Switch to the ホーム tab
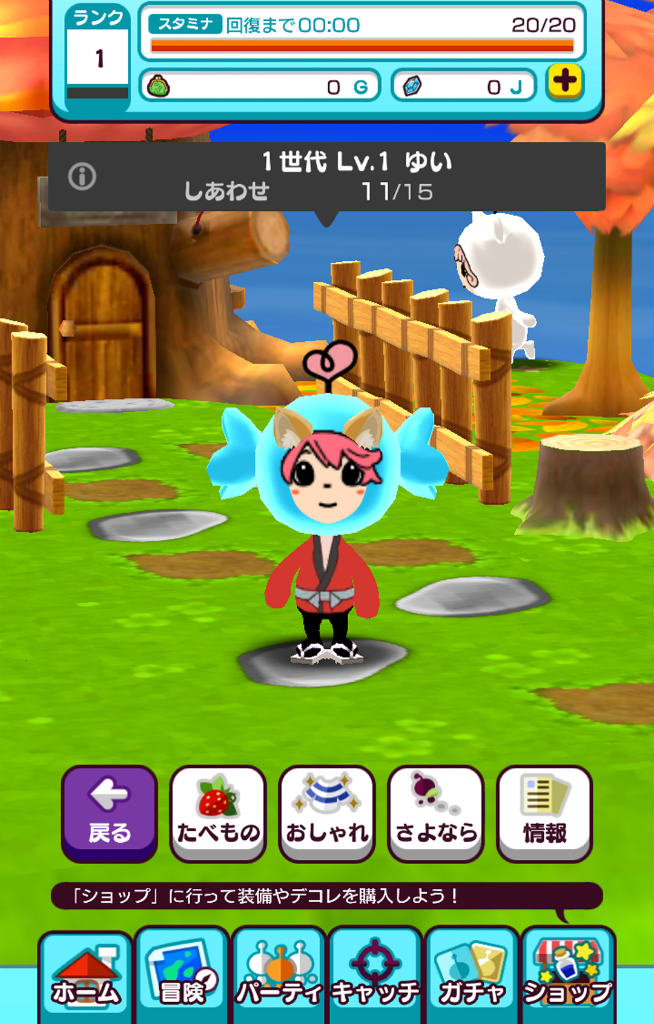This screenshot has height=1024, width=654. click(x=86, y=976)
